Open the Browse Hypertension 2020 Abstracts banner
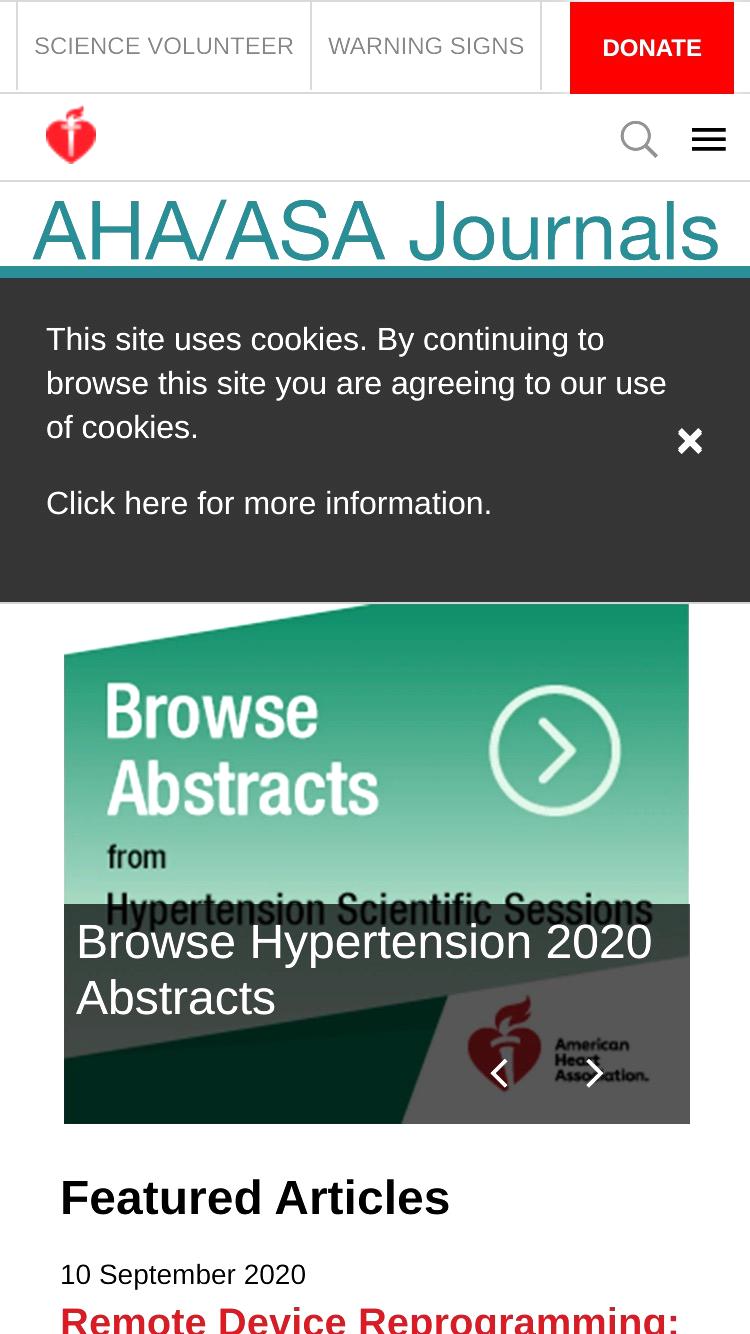 (x=377, y=864)
